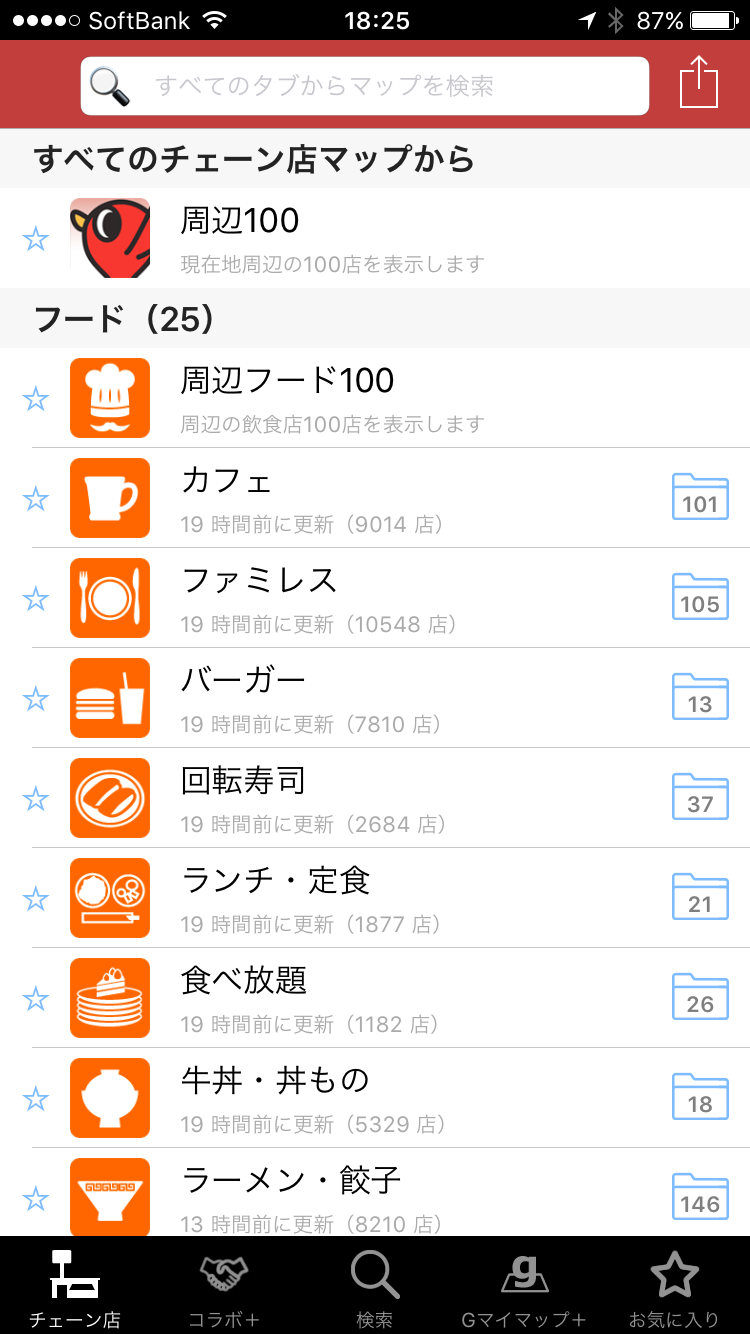Choose the 食べ放題 row
Image resolution: width=750 pixels, height=1334 pixels.
coord(375,998)
